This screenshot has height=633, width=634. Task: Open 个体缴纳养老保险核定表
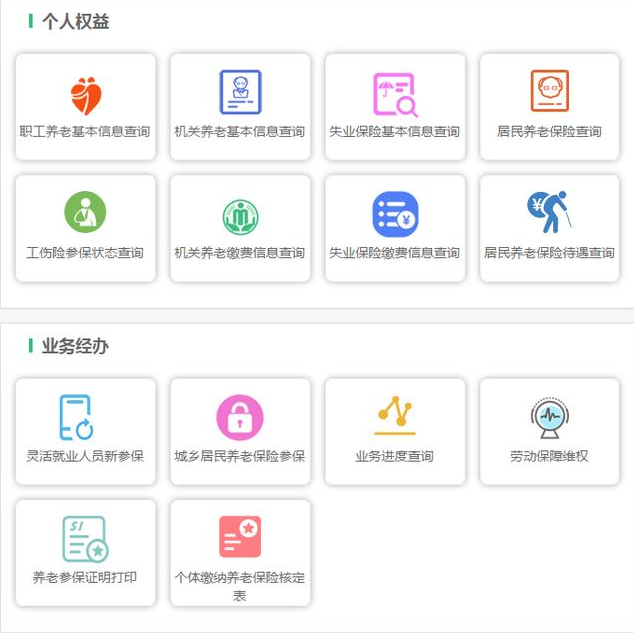point(240,552)
